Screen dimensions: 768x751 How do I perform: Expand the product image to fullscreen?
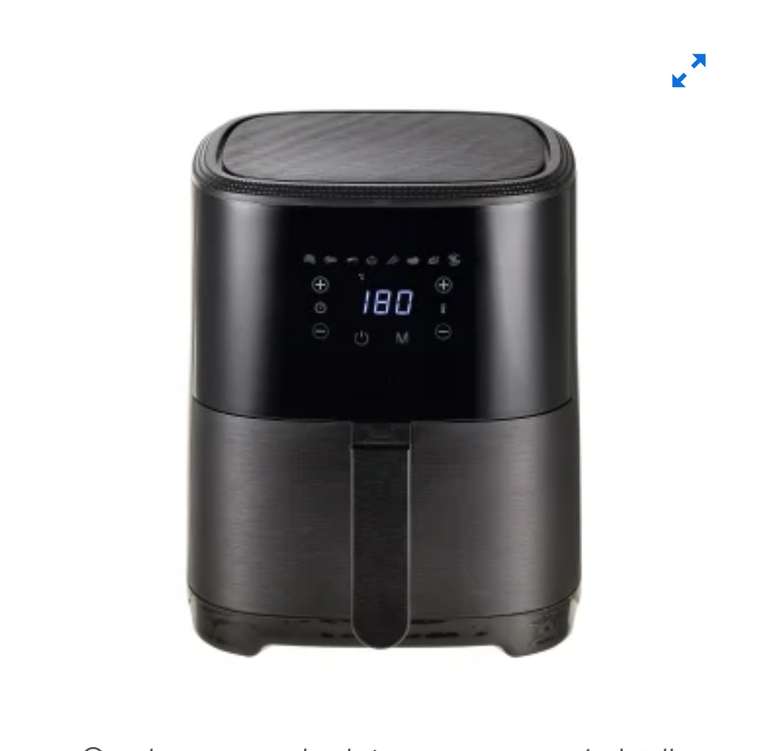689,71
